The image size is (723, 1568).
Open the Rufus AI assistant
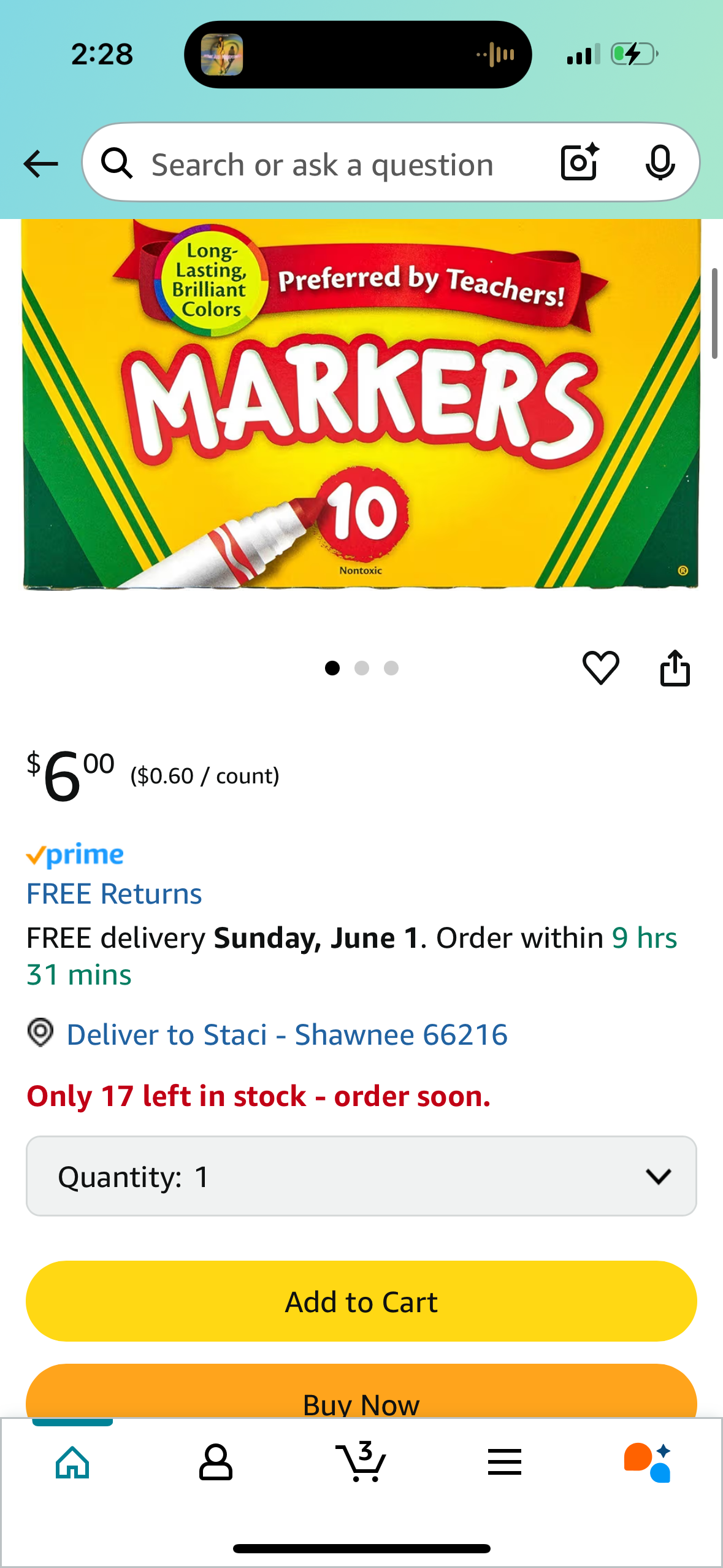tap(648, 1462)
